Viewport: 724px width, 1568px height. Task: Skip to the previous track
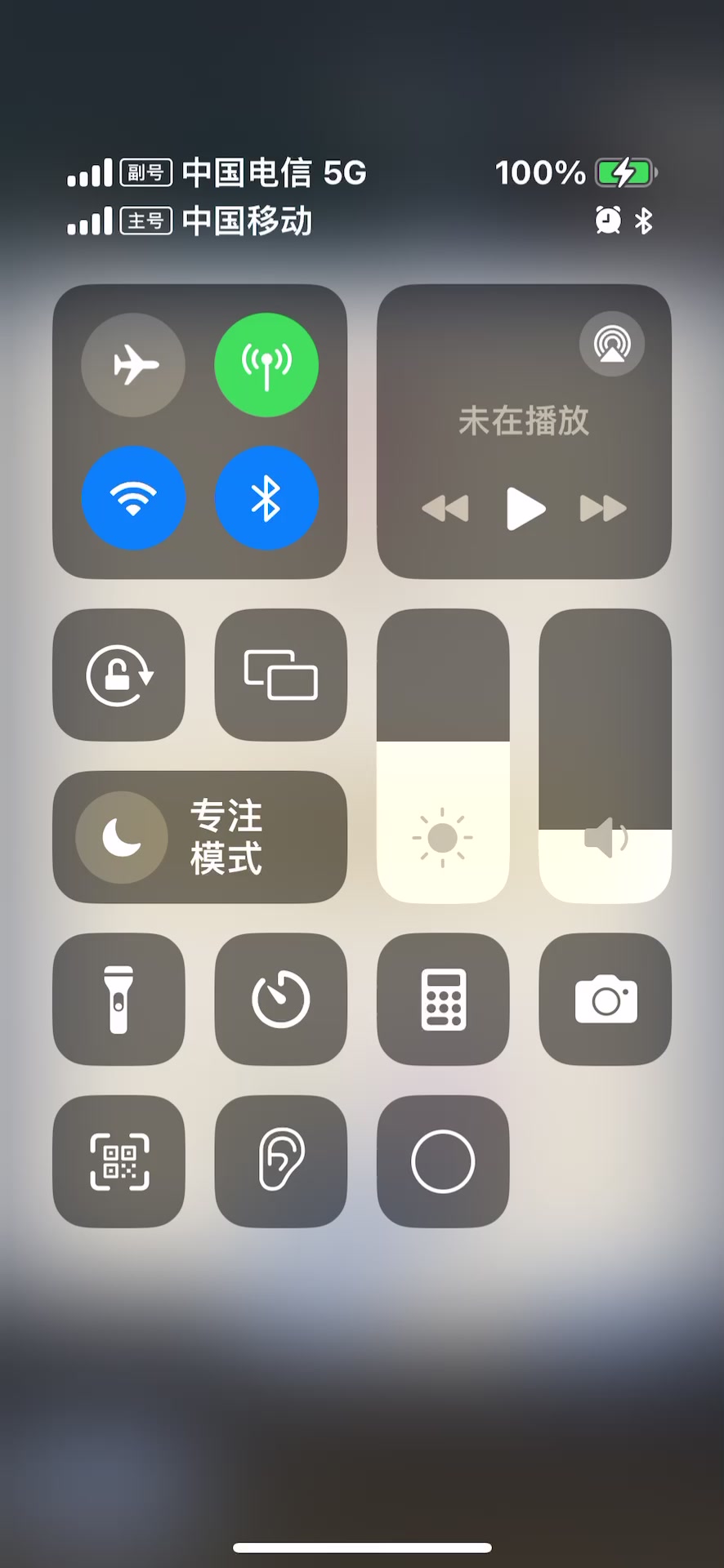click(445, 508)
